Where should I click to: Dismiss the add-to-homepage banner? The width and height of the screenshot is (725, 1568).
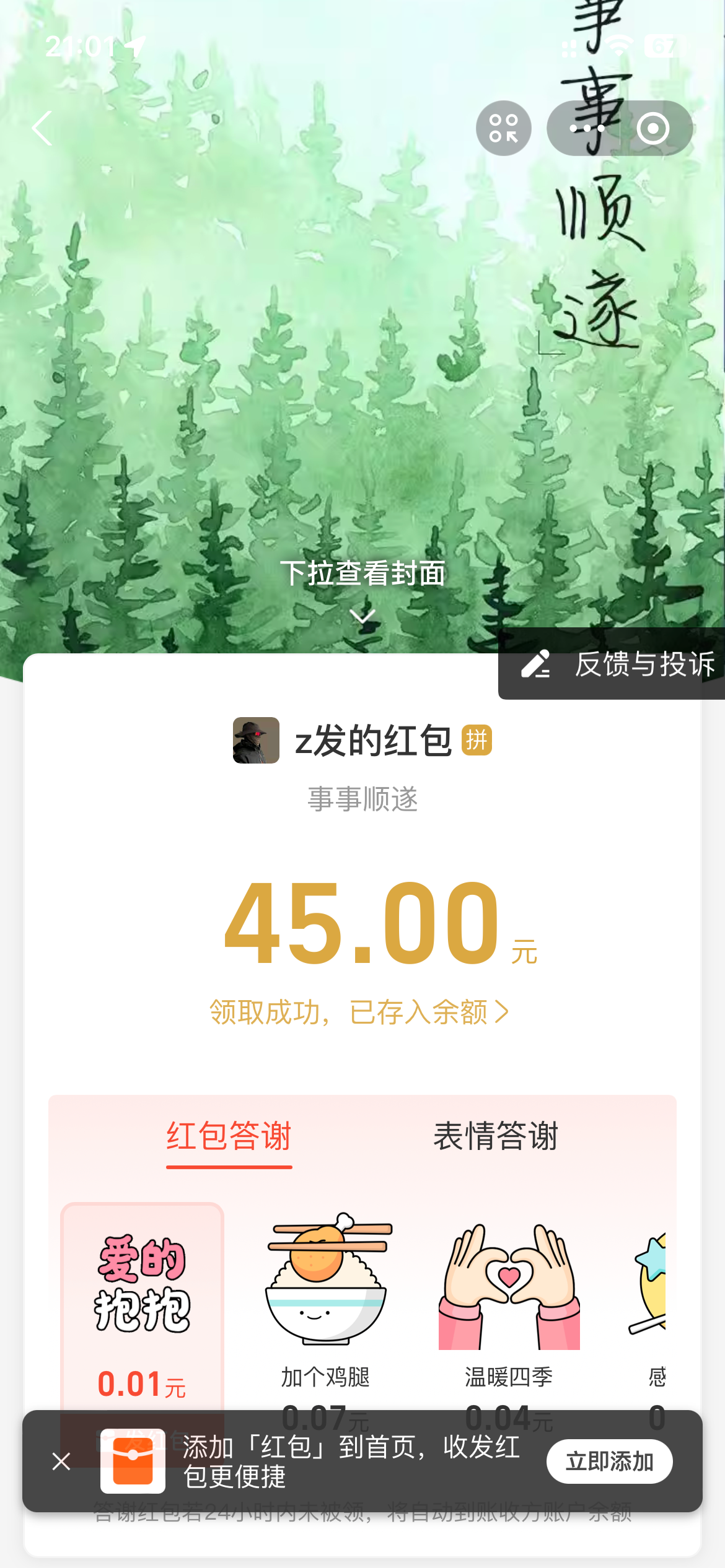click(61, 1461)
